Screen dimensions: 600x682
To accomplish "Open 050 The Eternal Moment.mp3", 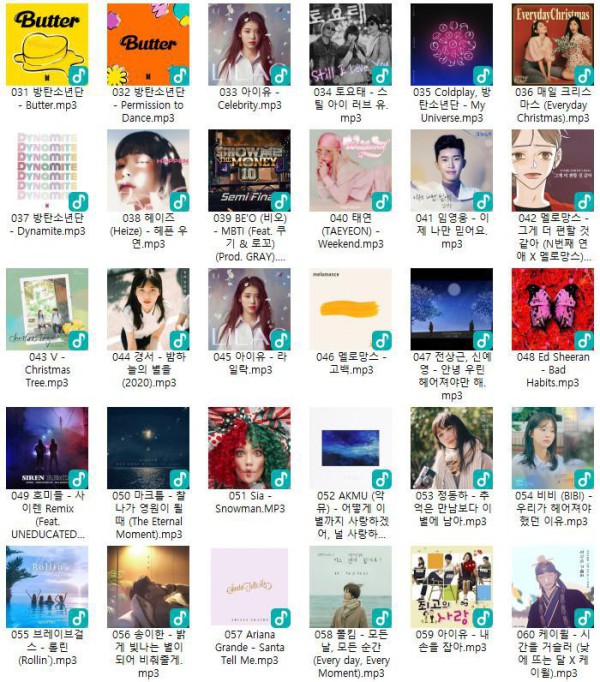I will coord(148,448).
